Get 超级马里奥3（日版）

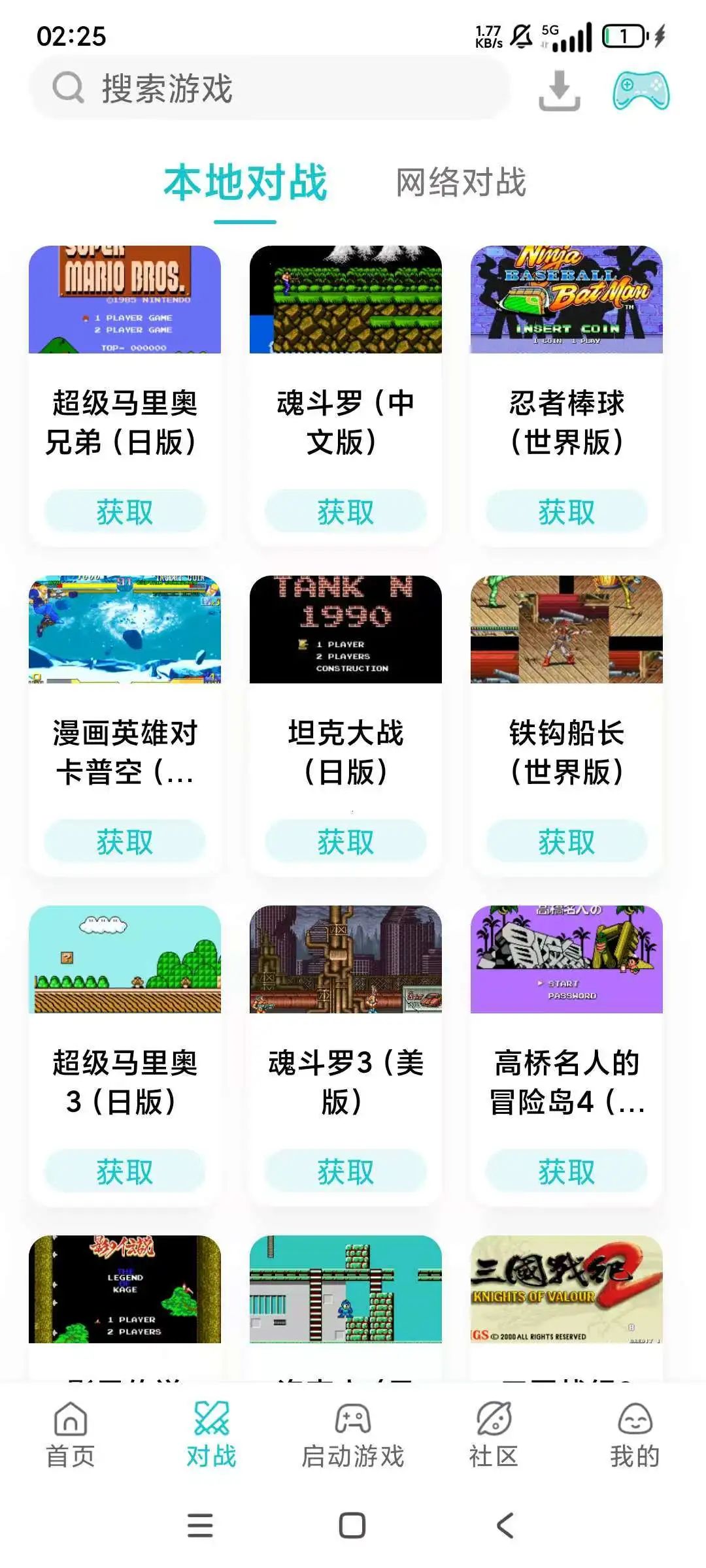124,1171
